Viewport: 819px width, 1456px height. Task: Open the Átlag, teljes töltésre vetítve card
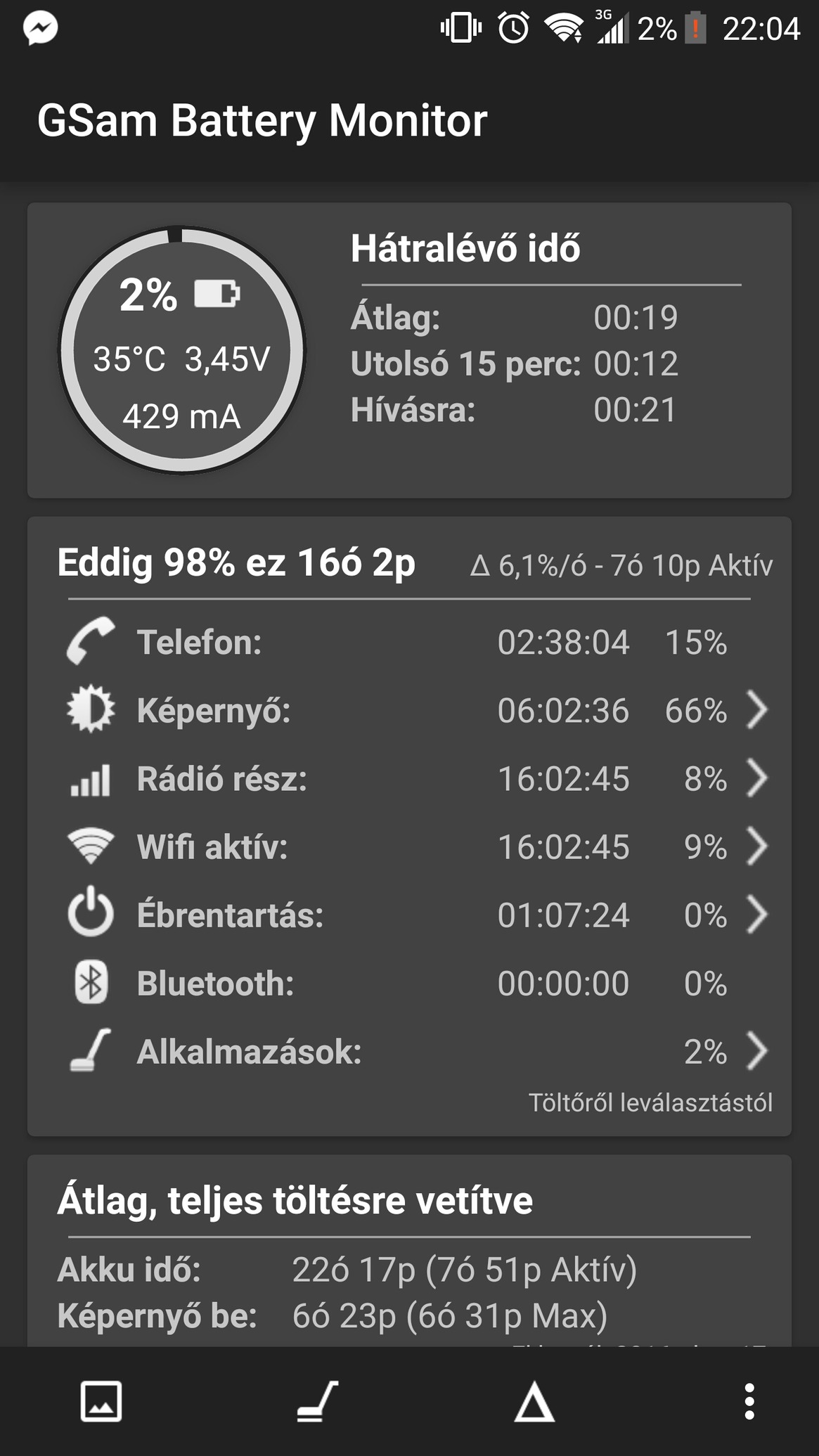point(409,1251)
